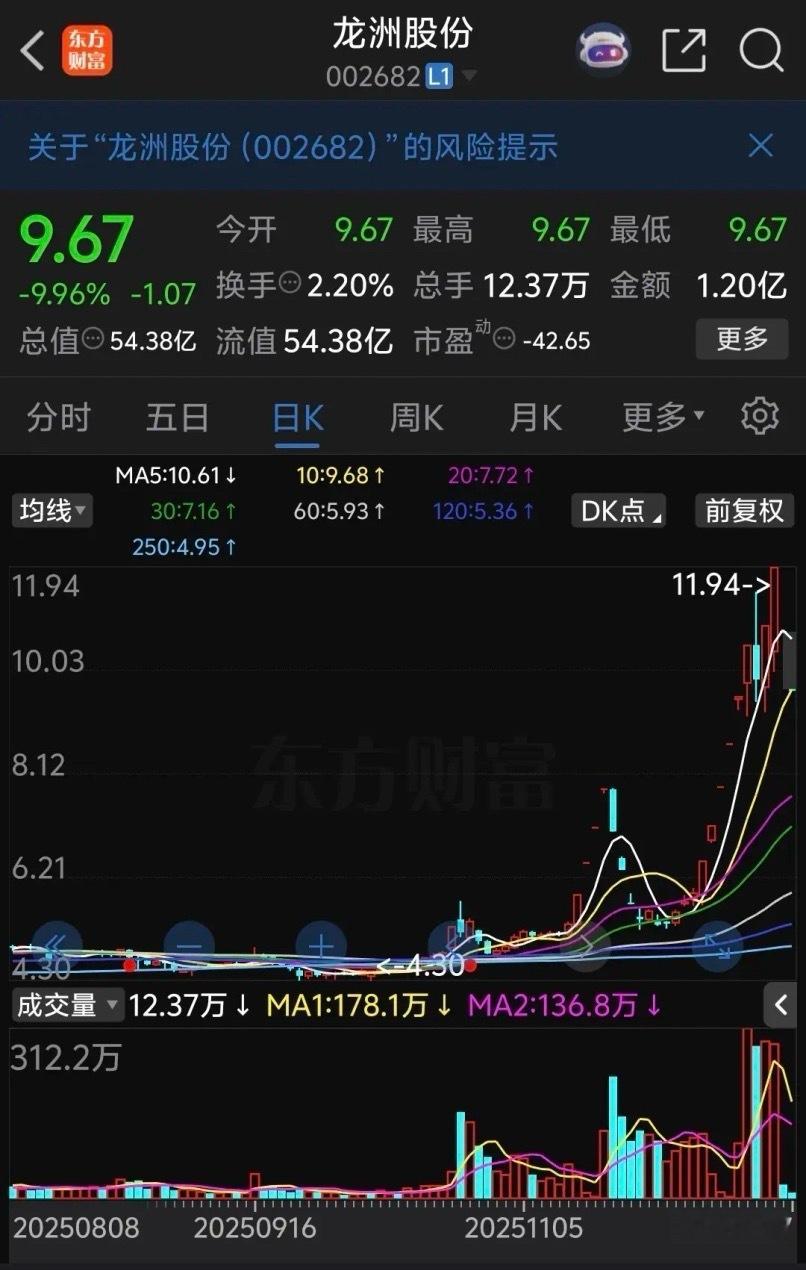This screenshot has height=1270, width=806.
Task: Switch price adjustment with 前复权
Action: (x=743, y=511)
